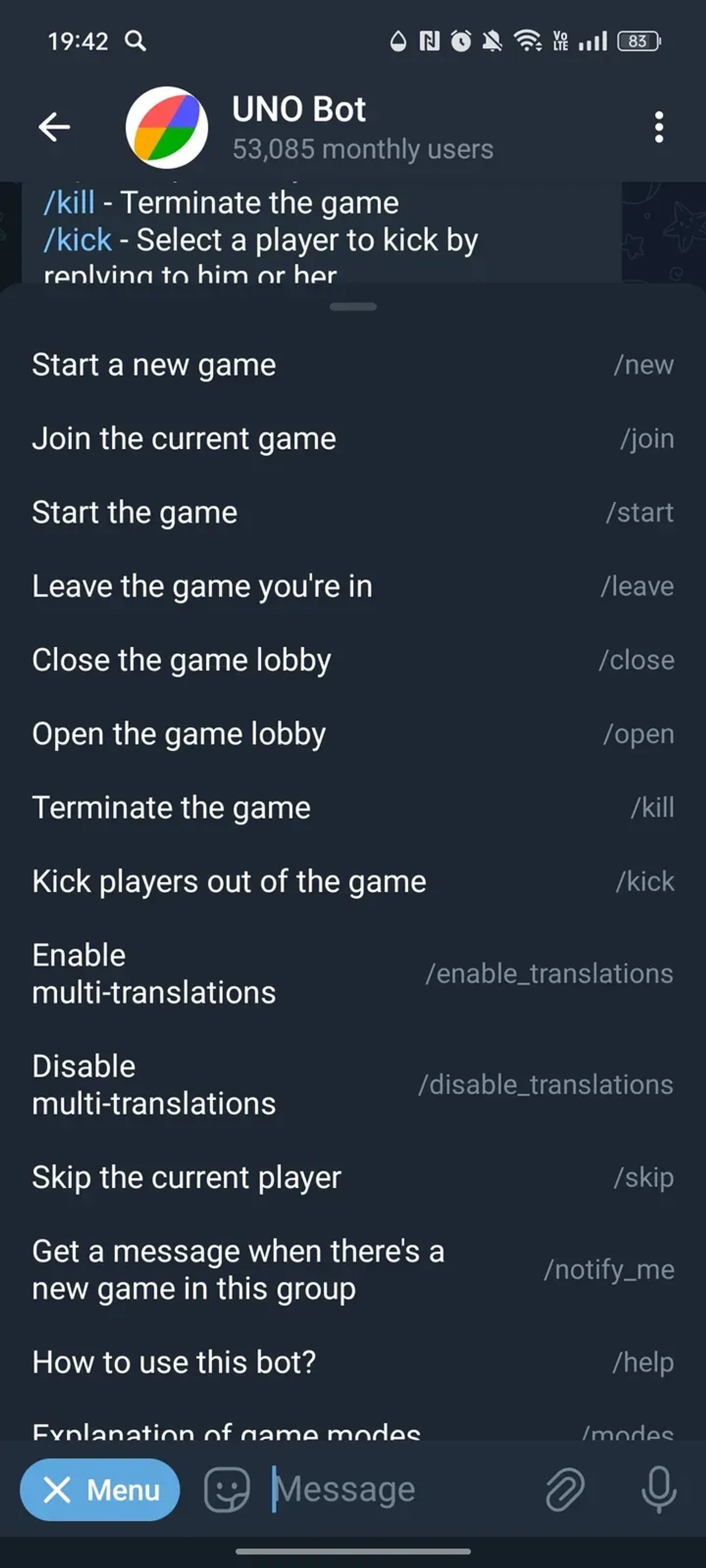Select Open the game lobby
This screenshot has height=1568, width=706.
353,734
